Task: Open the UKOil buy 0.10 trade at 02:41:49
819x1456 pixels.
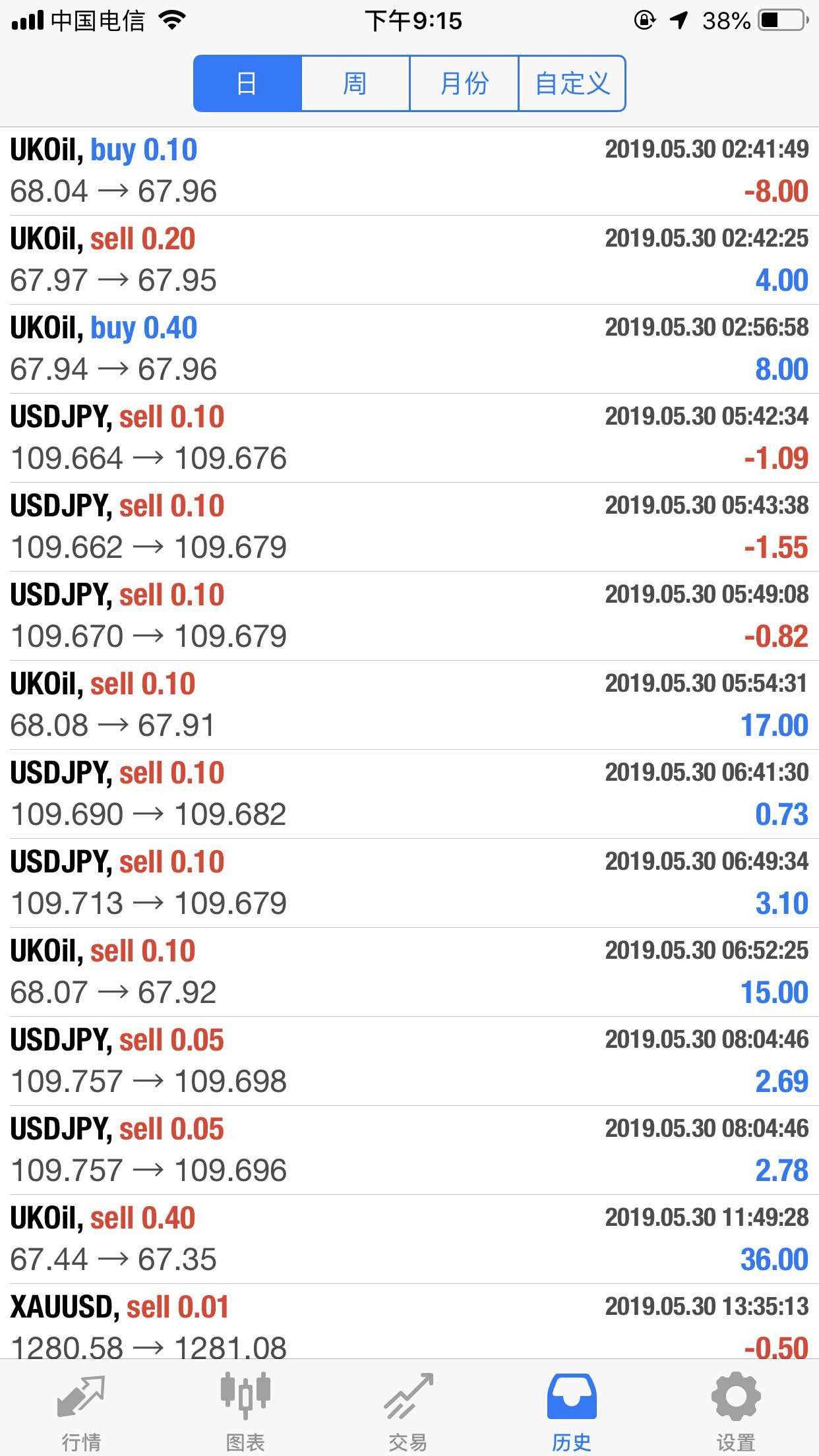Action: pos(409,171)
